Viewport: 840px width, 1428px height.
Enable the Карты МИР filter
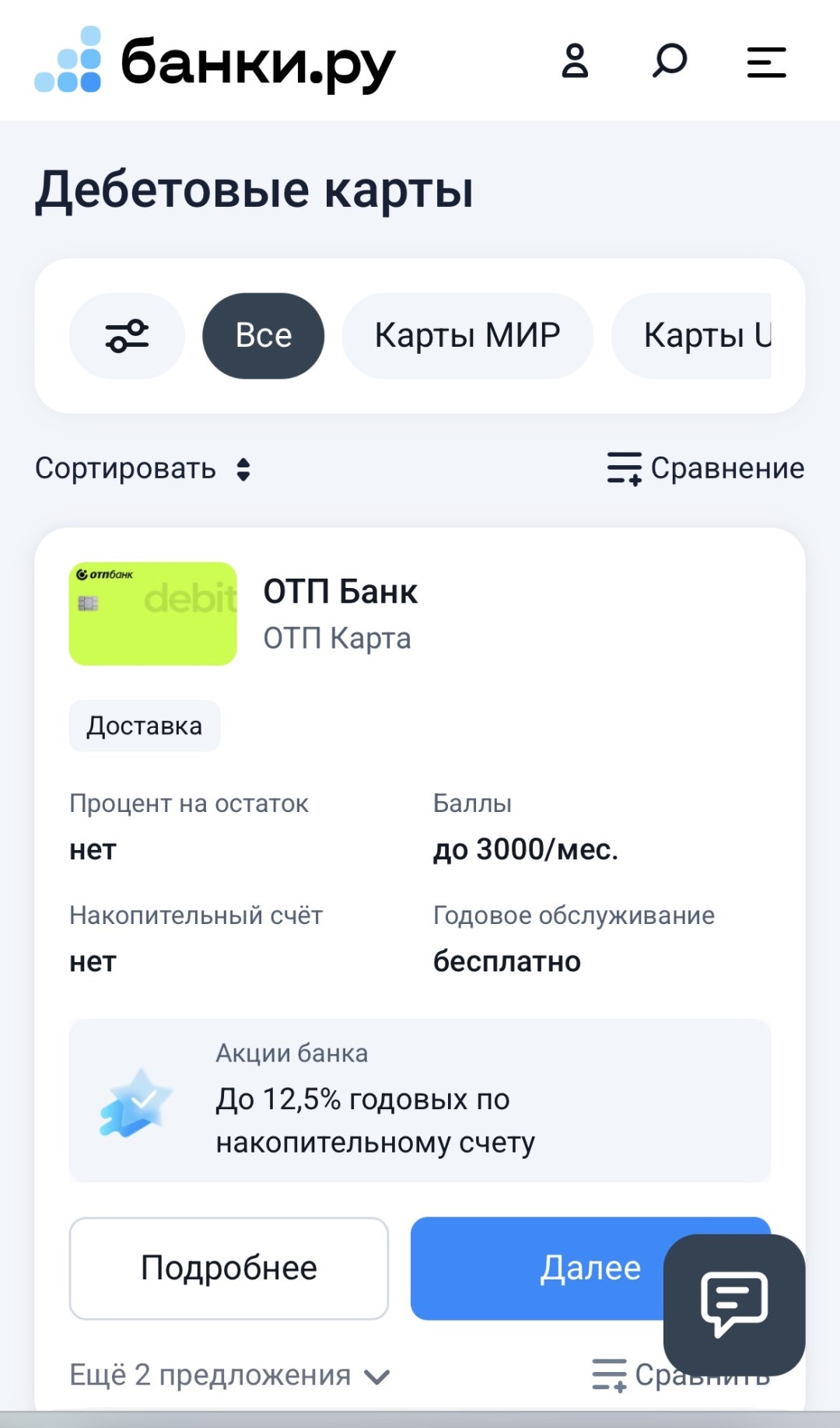[467, 335]
